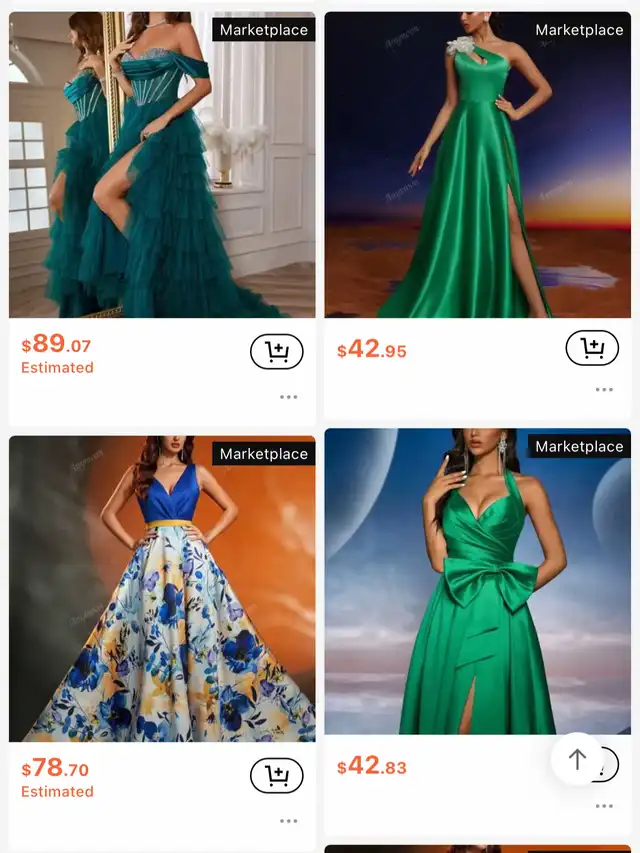Add the $89.07 dress to cart

[x=276, y=352]
